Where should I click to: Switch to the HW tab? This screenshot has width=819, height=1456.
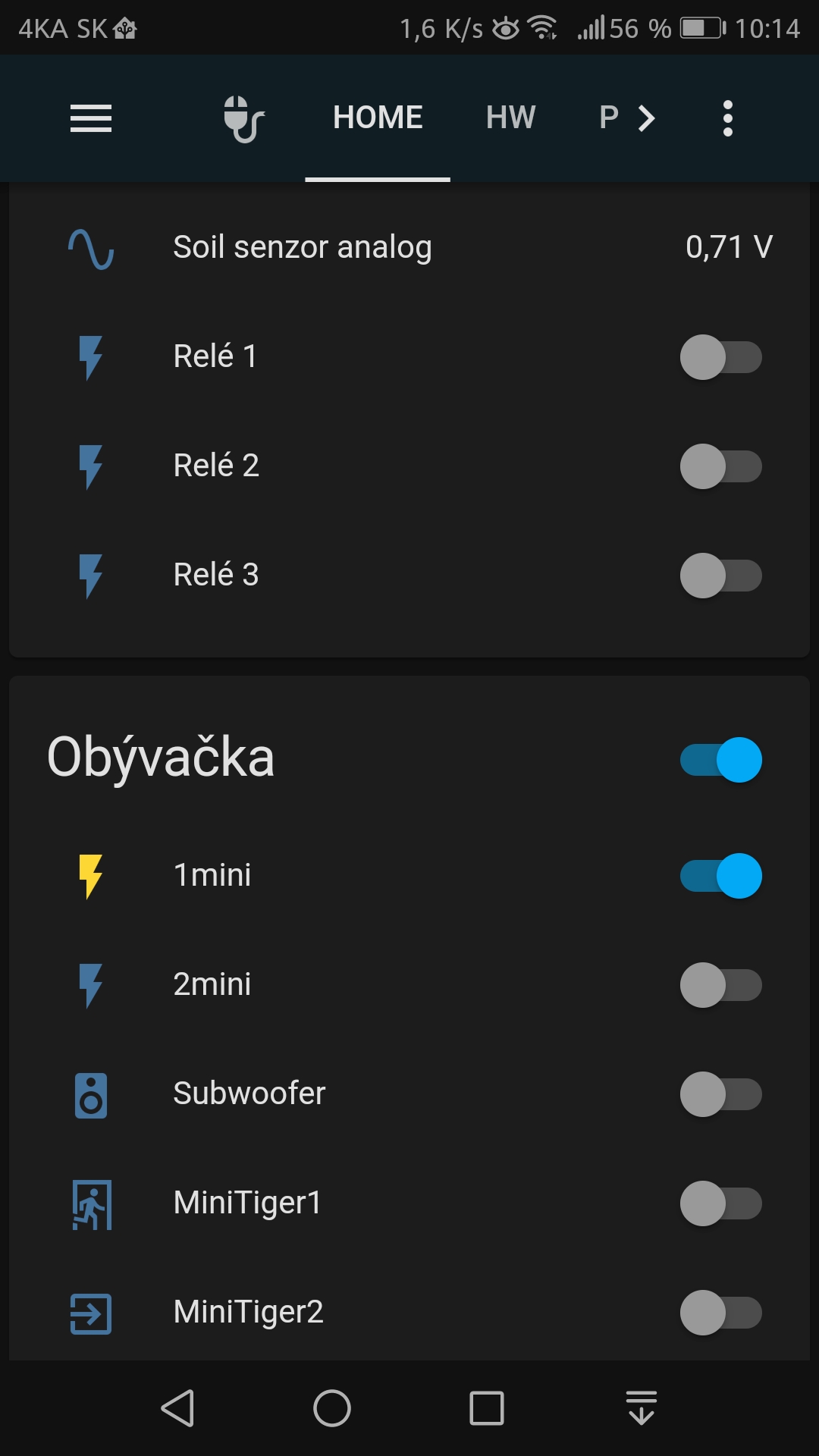[511, 118]
